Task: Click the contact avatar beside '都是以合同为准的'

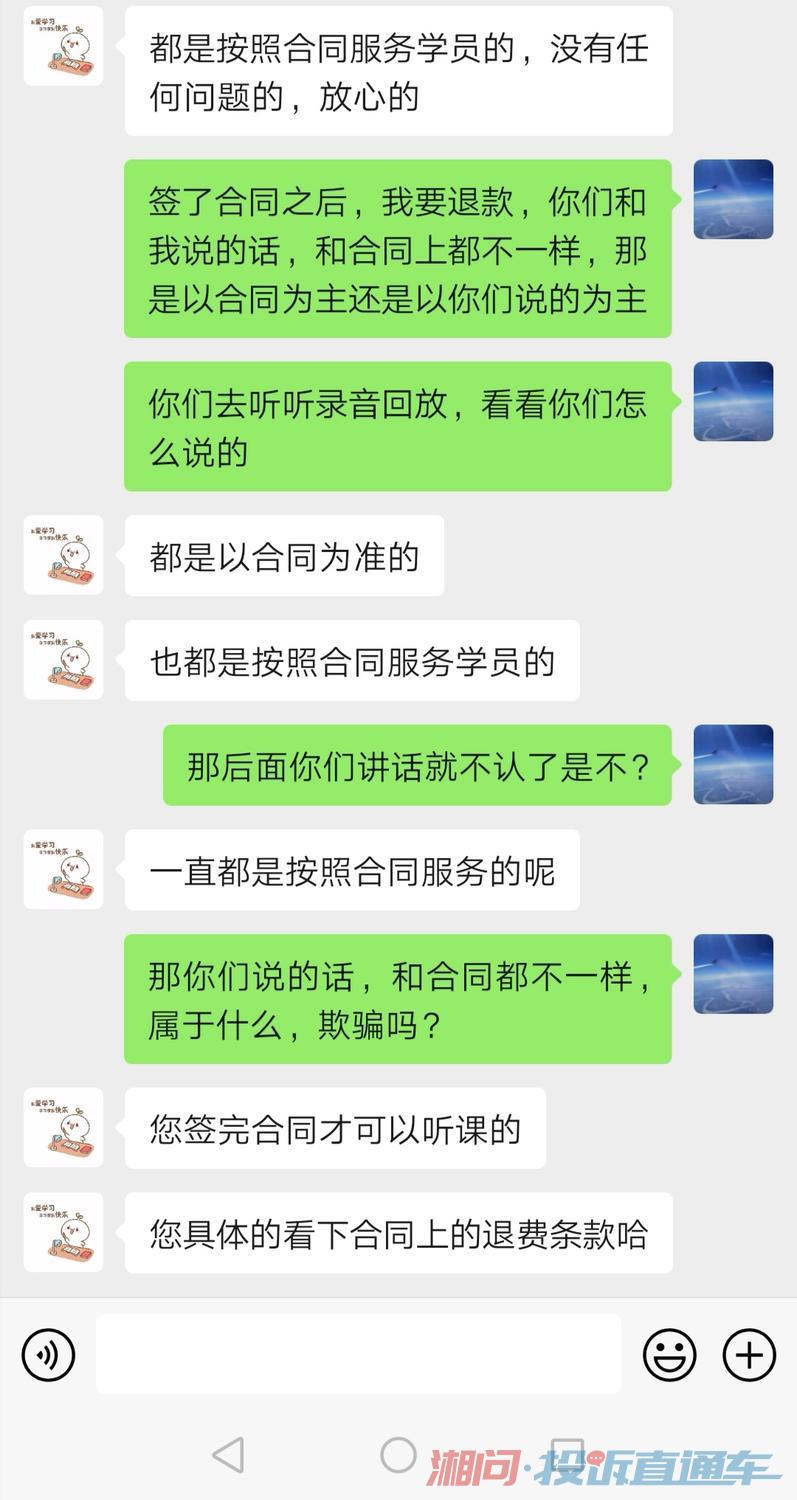Action: [62, 556]
